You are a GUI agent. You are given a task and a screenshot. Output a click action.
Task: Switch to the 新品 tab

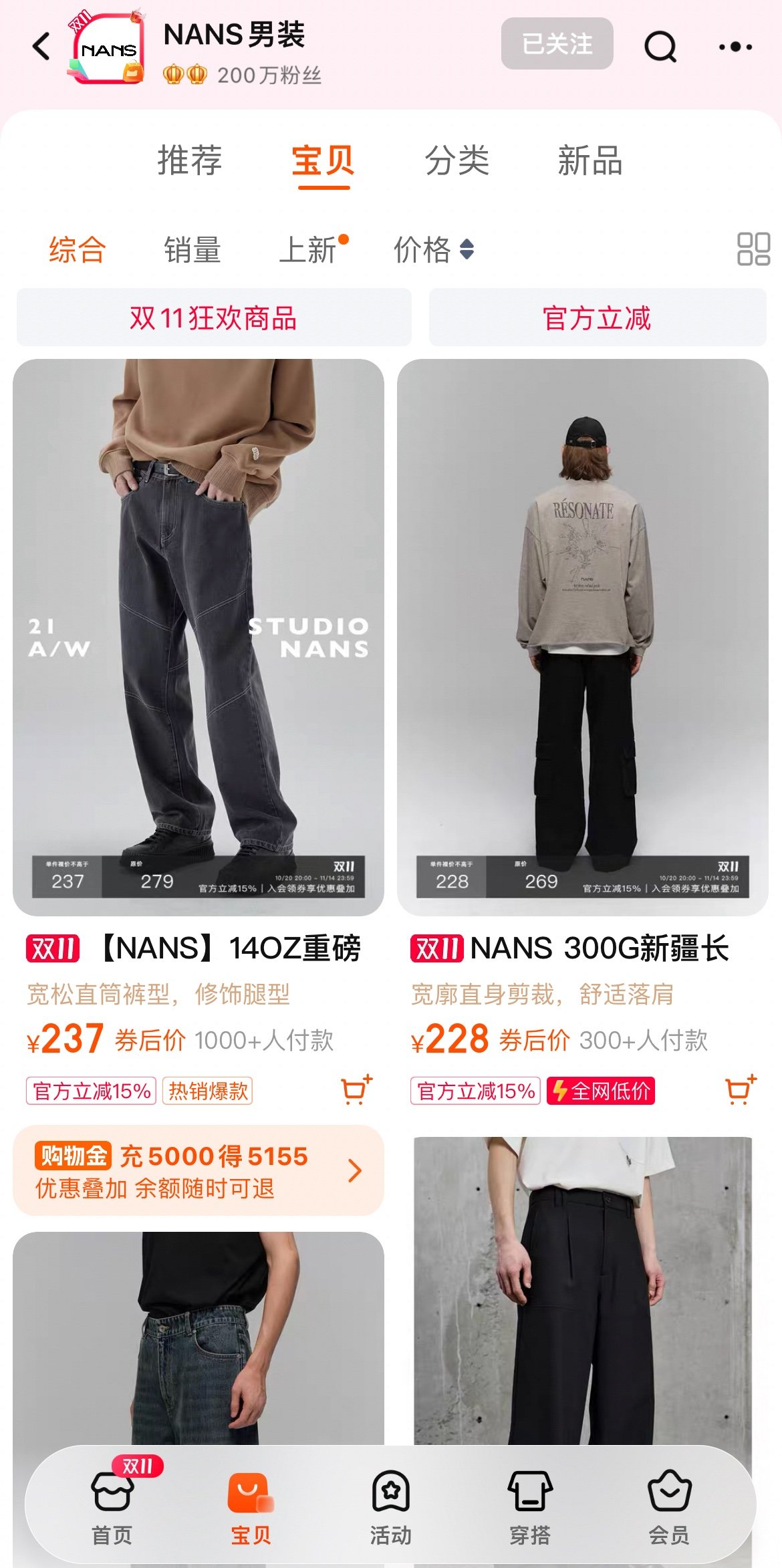tap(591, 160)
